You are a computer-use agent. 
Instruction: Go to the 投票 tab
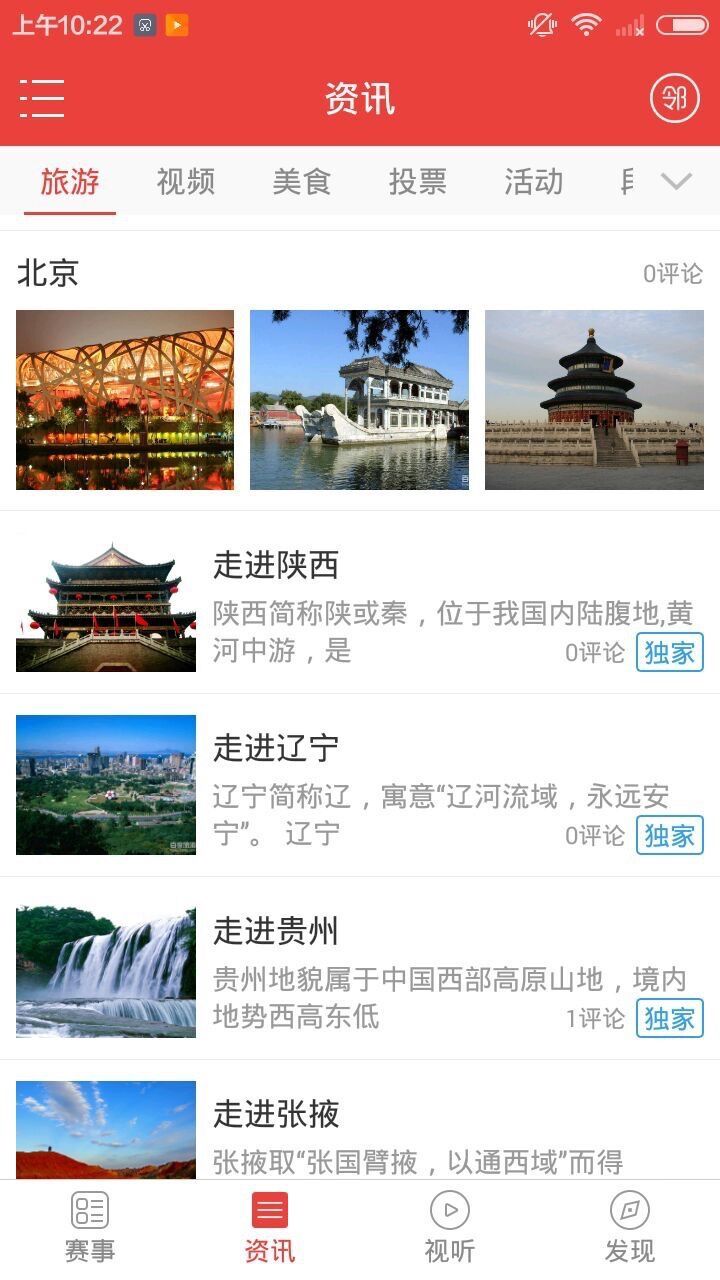click(417, 182)
